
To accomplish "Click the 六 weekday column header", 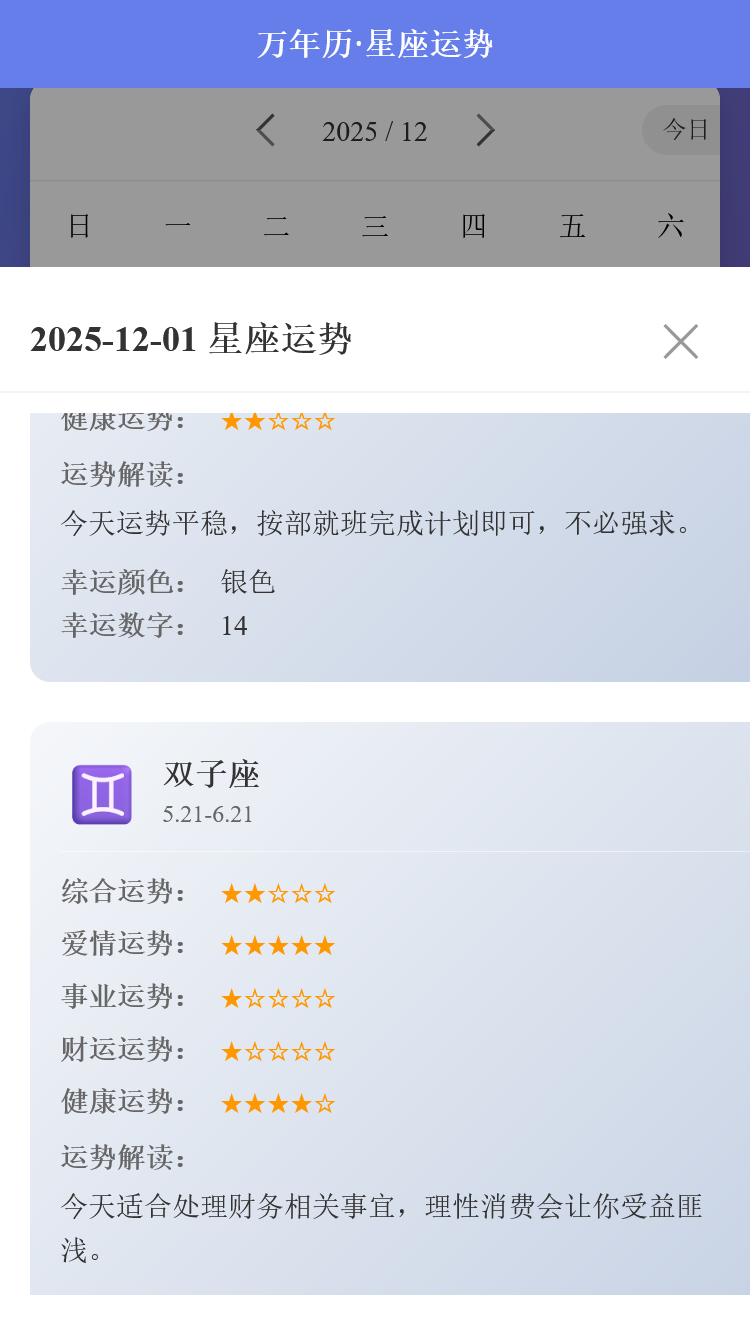I will (672, 226).
